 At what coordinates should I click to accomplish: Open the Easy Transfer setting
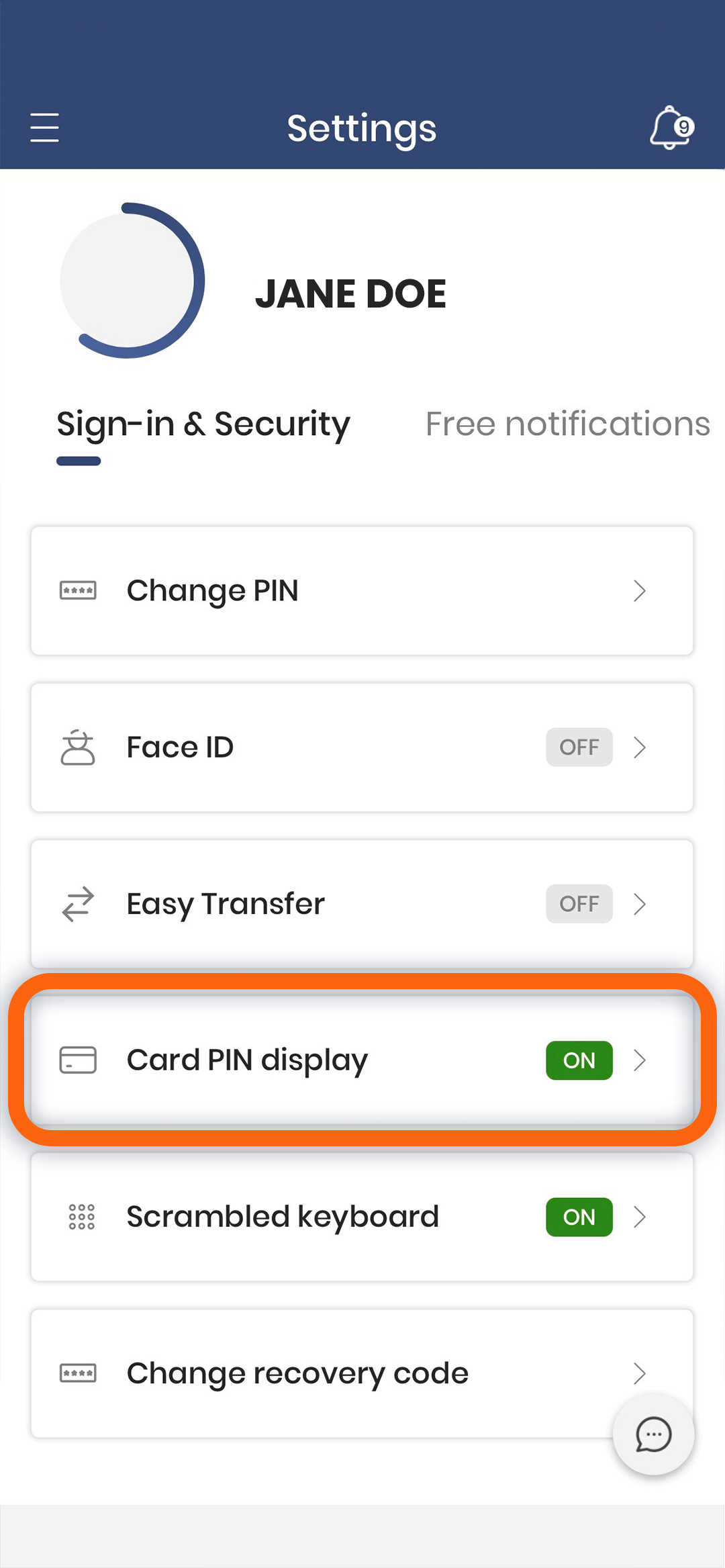[x=362, y=904]
